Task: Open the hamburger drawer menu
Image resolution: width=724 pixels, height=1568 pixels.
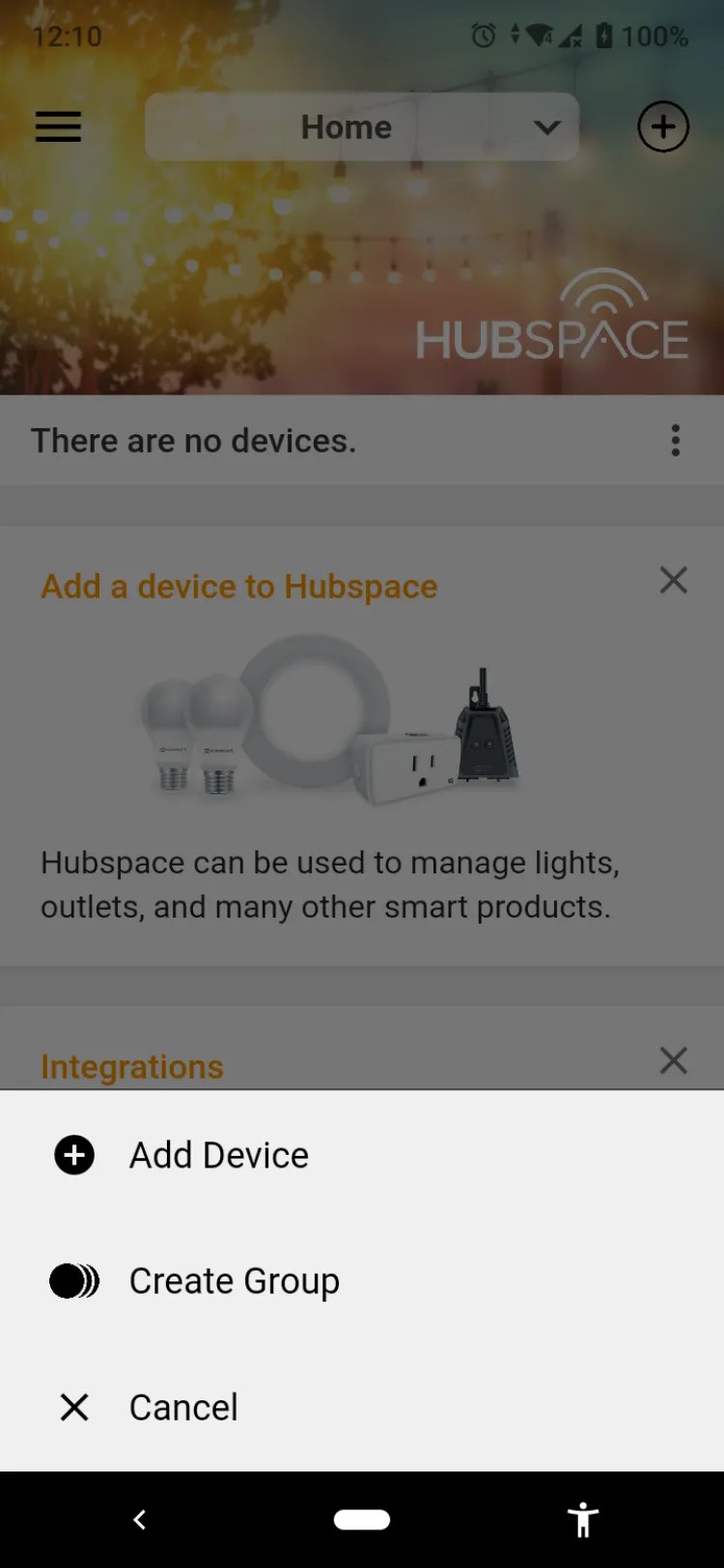Action: click(x=58, y=126)
